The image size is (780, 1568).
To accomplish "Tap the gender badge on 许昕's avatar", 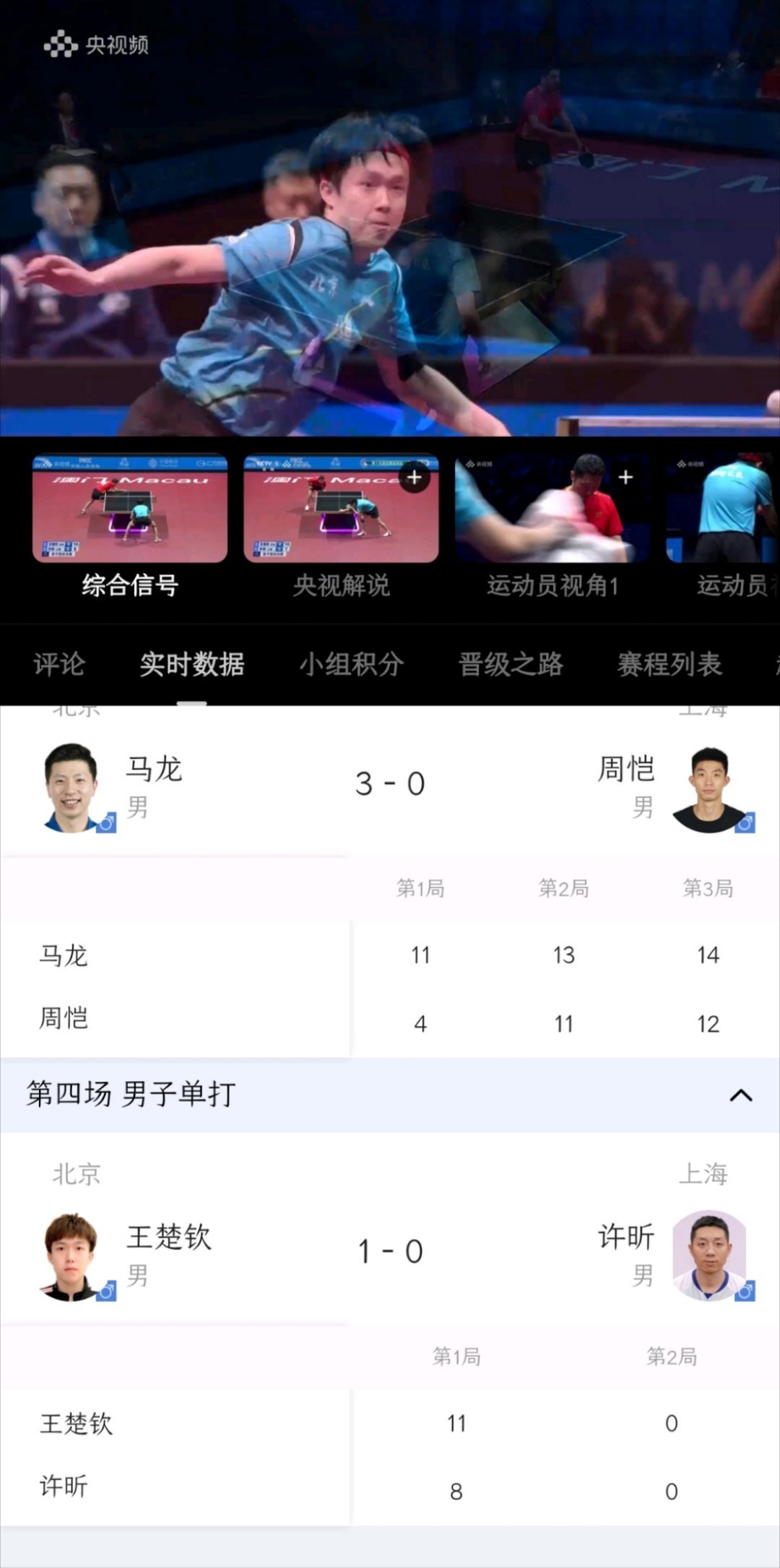I will point(745,1289).
